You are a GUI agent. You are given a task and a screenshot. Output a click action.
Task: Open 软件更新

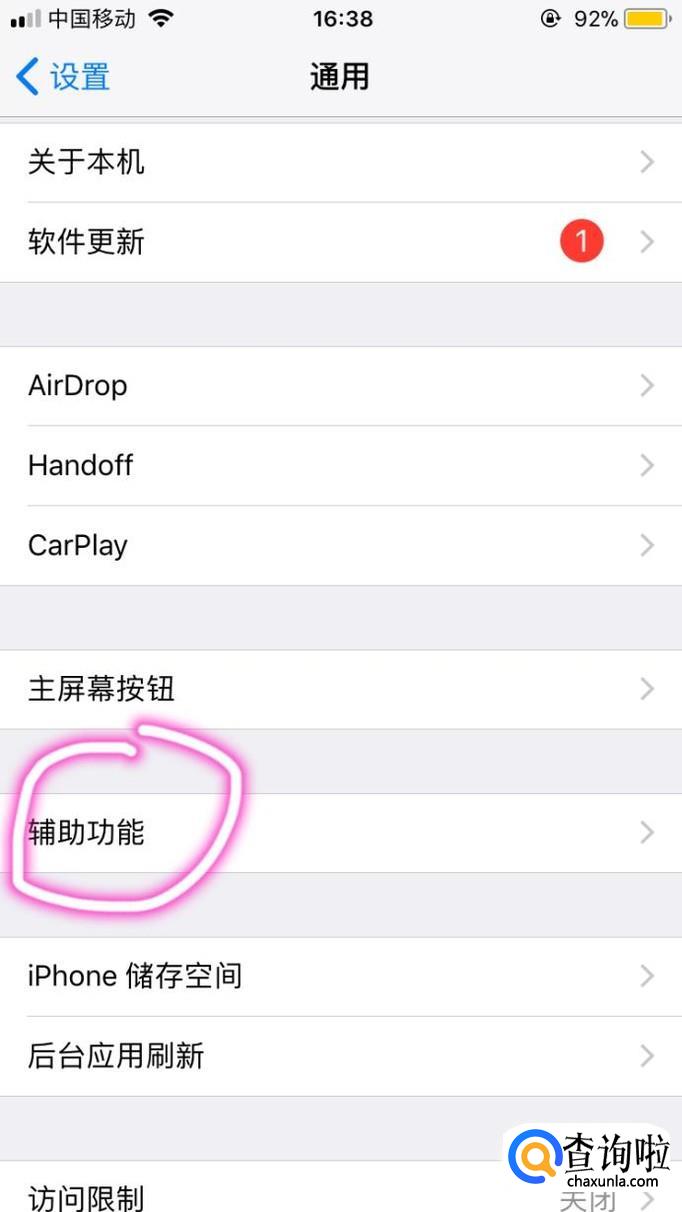340,242
